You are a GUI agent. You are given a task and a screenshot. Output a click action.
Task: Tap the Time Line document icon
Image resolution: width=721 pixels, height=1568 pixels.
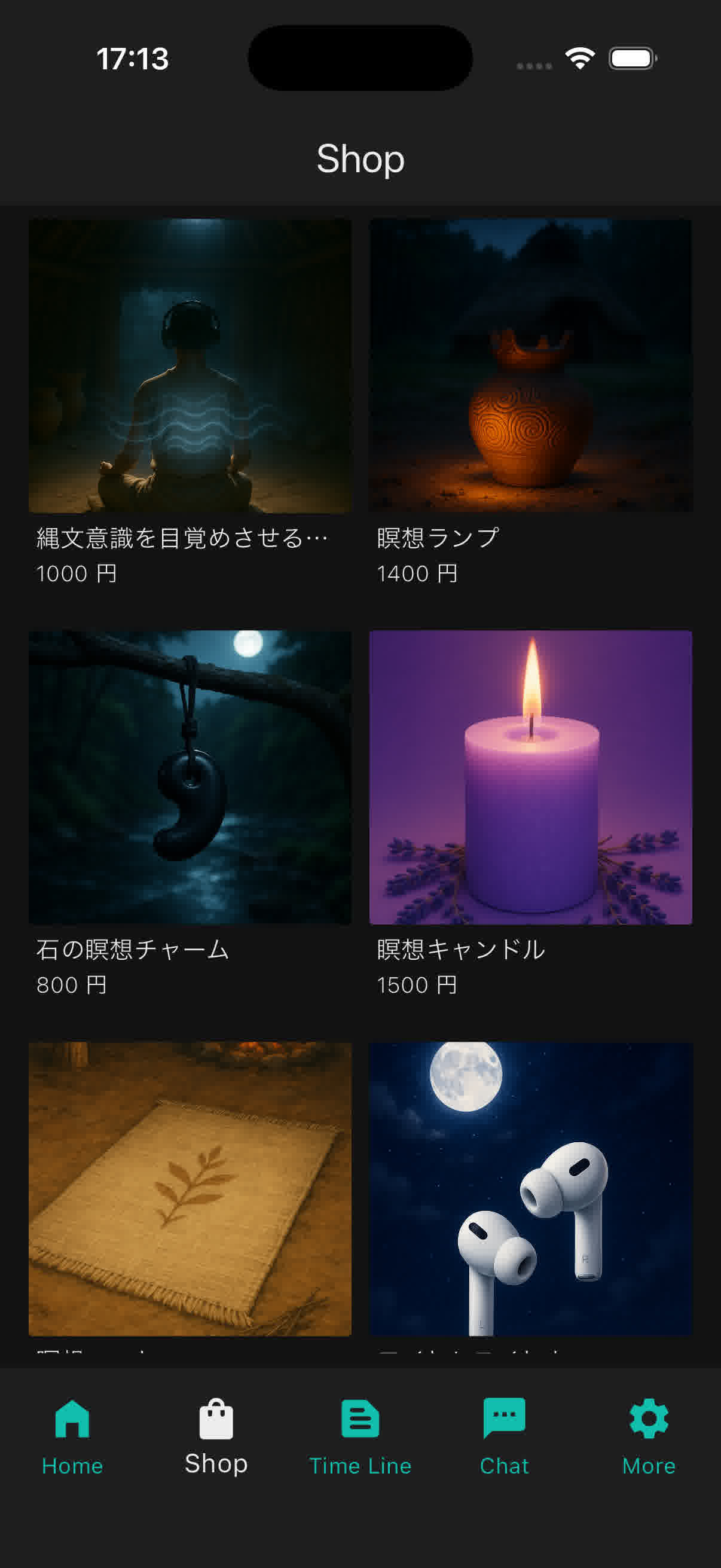click(360, 1418)
